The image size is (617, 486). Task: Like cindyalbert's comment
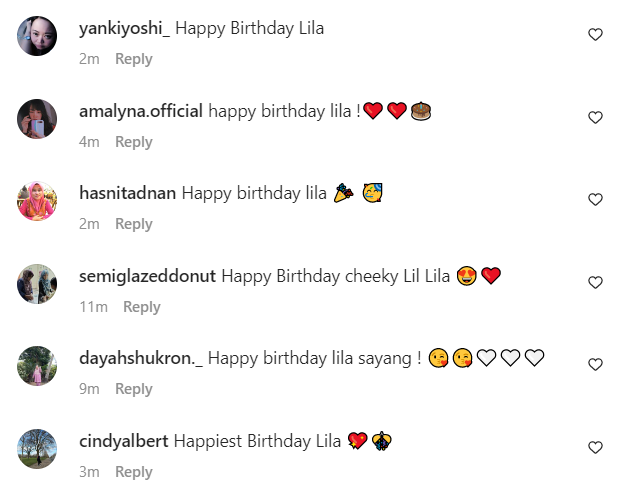click(595, 448)
